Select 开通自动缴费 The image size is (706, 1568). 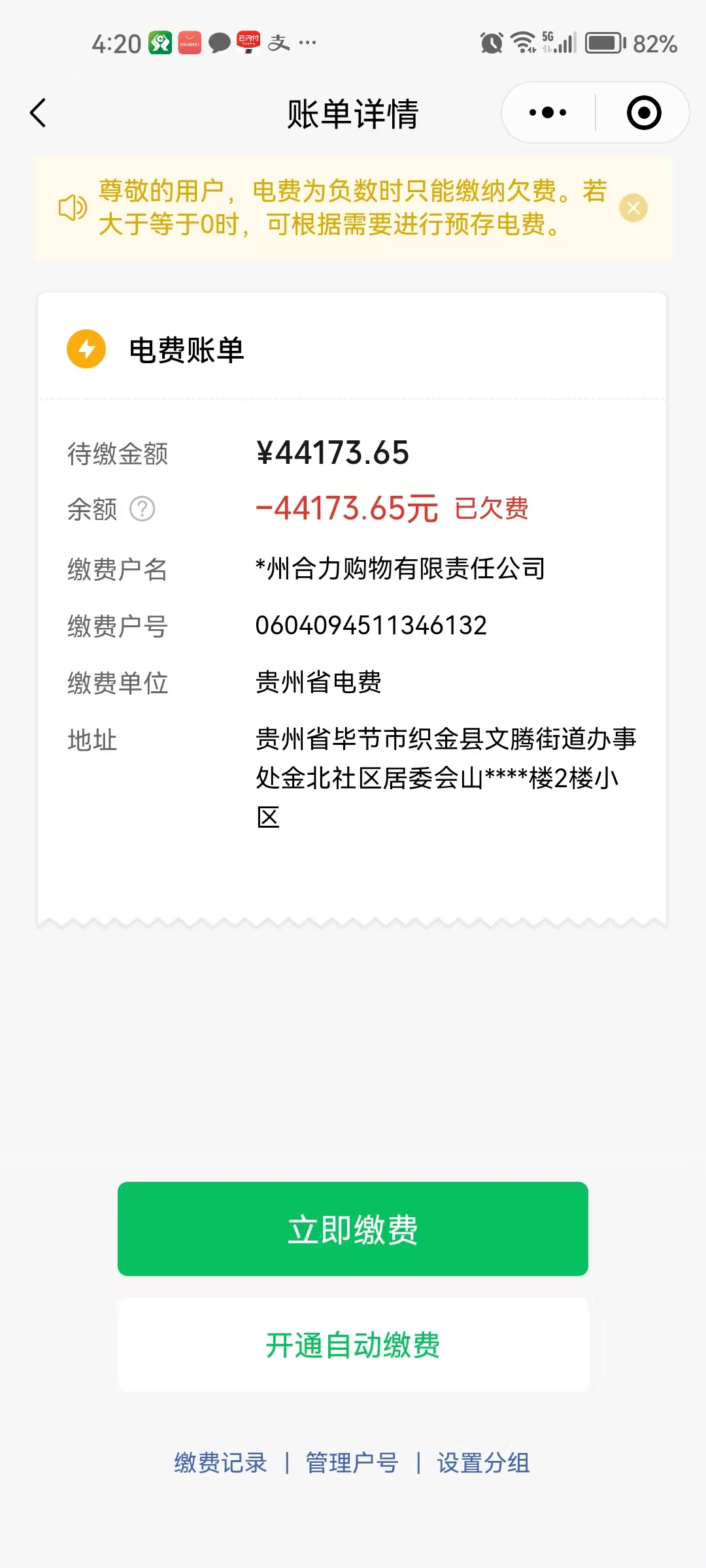(353, 1345)
